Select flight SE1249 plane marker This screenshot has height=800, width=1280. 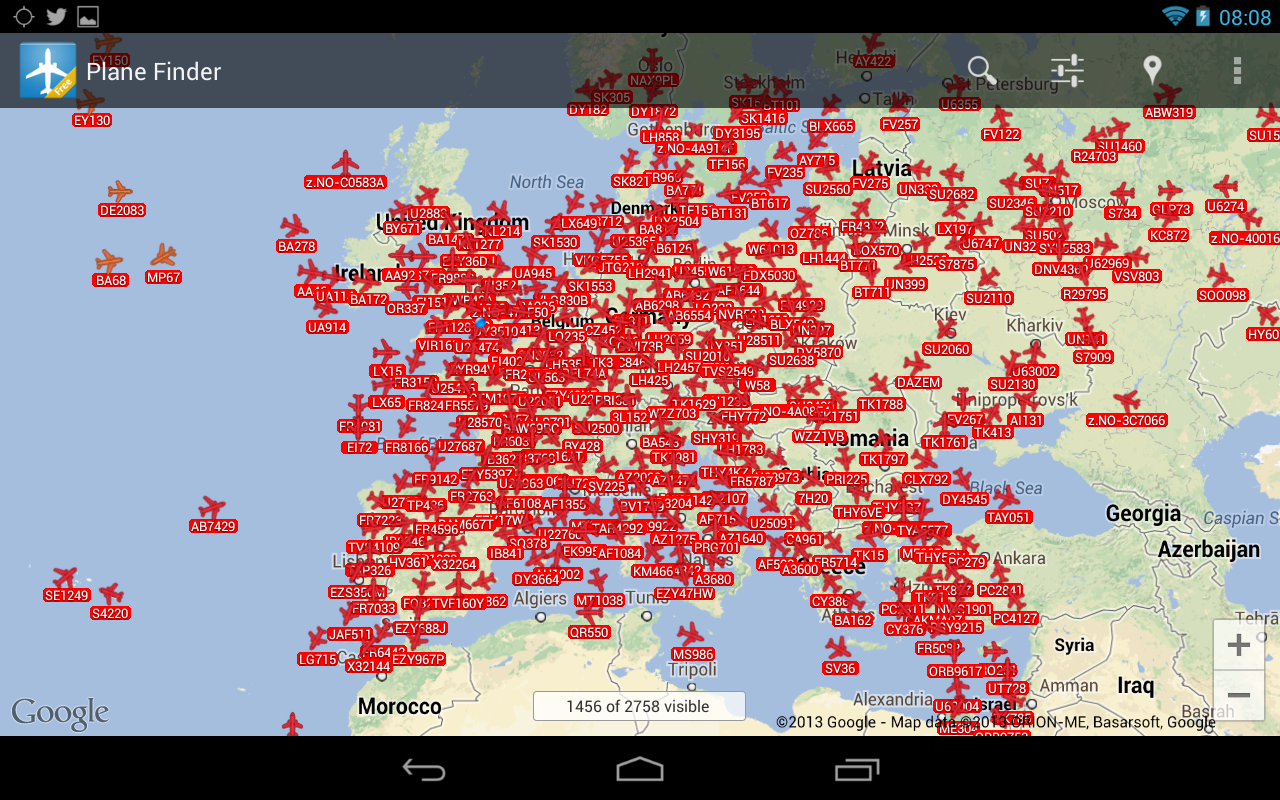65,578
